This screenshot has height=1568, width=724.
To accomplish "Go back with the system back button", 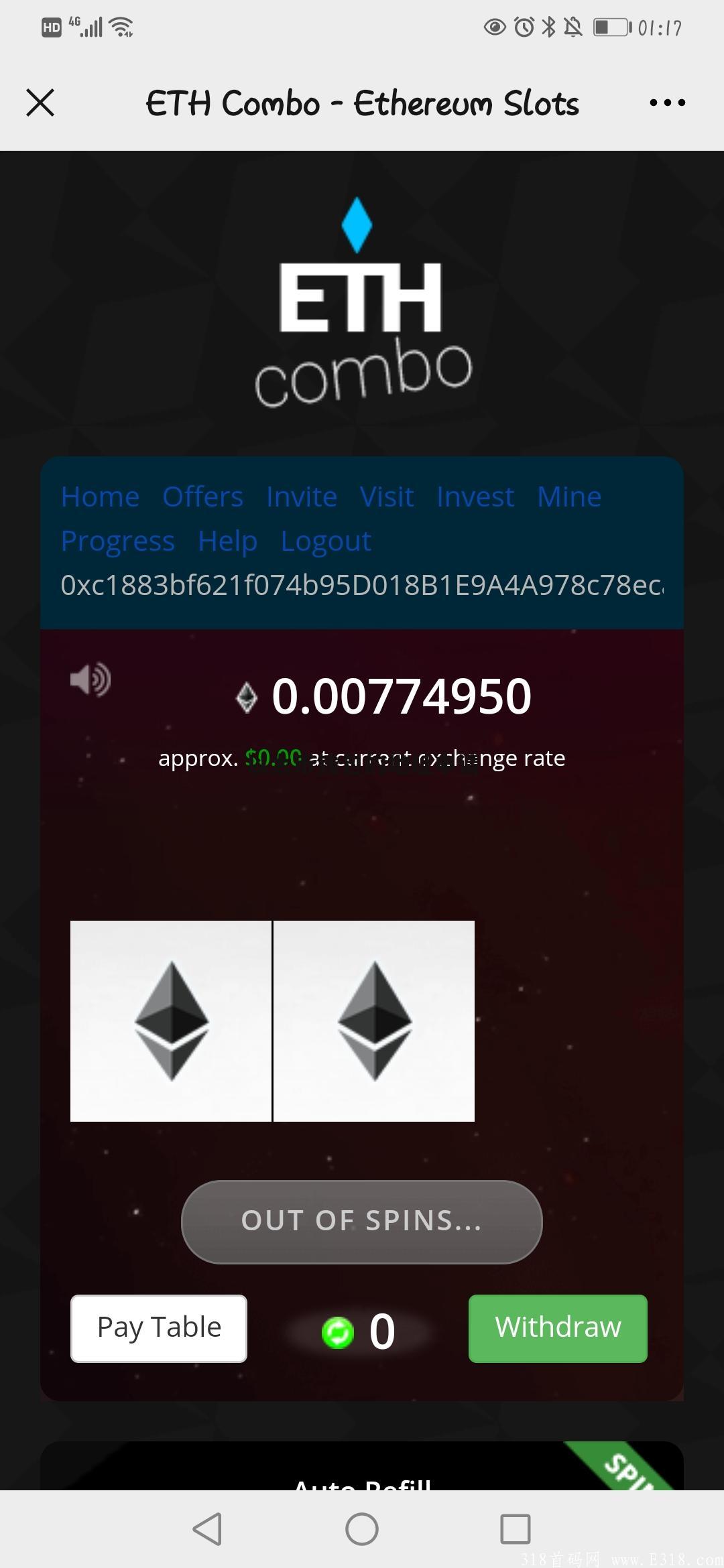I will [207, 1529].
